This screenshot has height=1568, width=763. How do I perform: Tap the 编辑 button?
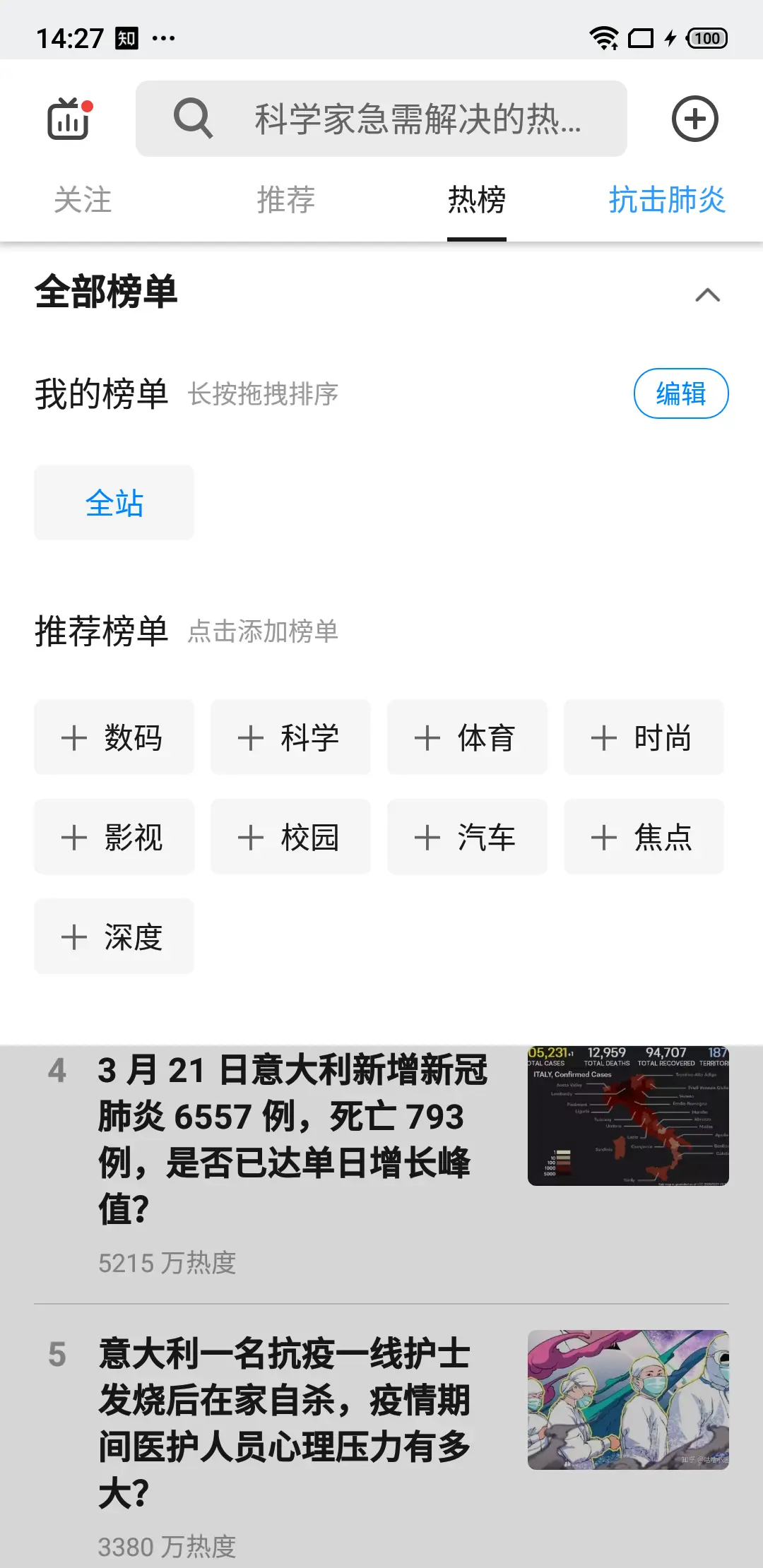[x=680, y=393]
